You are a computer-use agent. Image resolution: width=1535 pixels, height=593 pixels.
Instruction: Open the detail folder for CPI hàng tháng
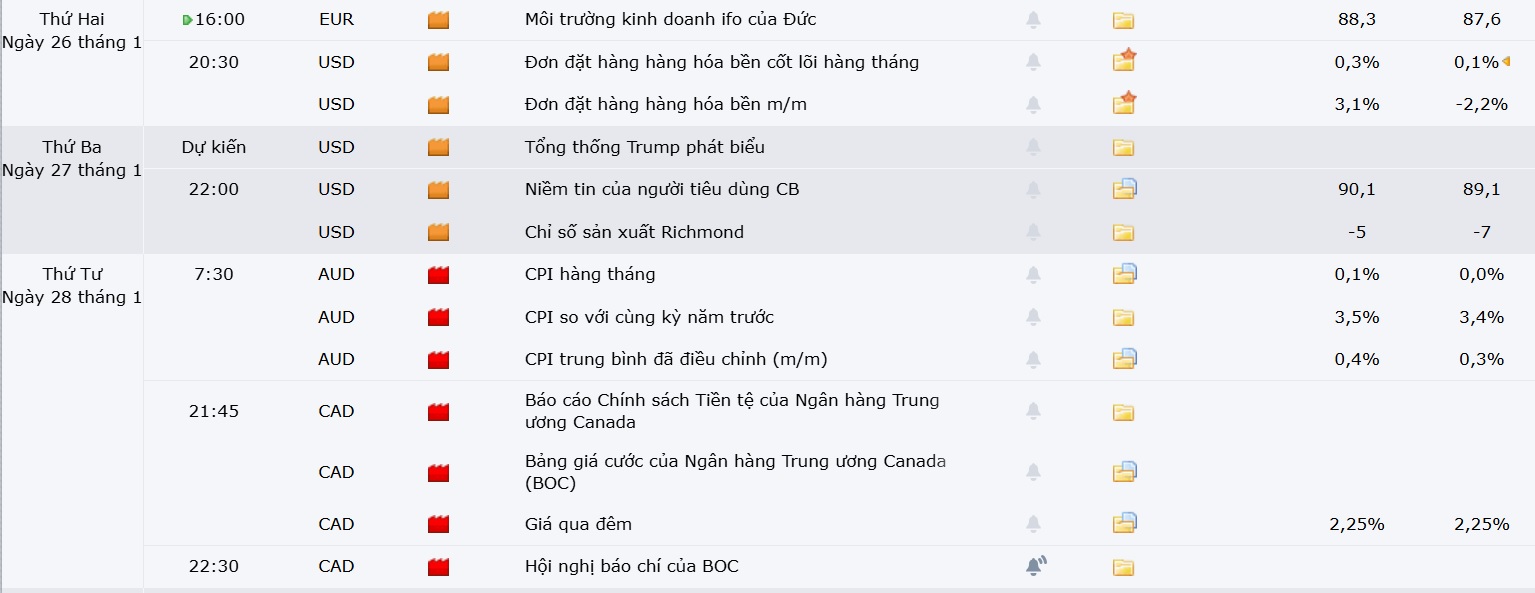coord(1124,274)
